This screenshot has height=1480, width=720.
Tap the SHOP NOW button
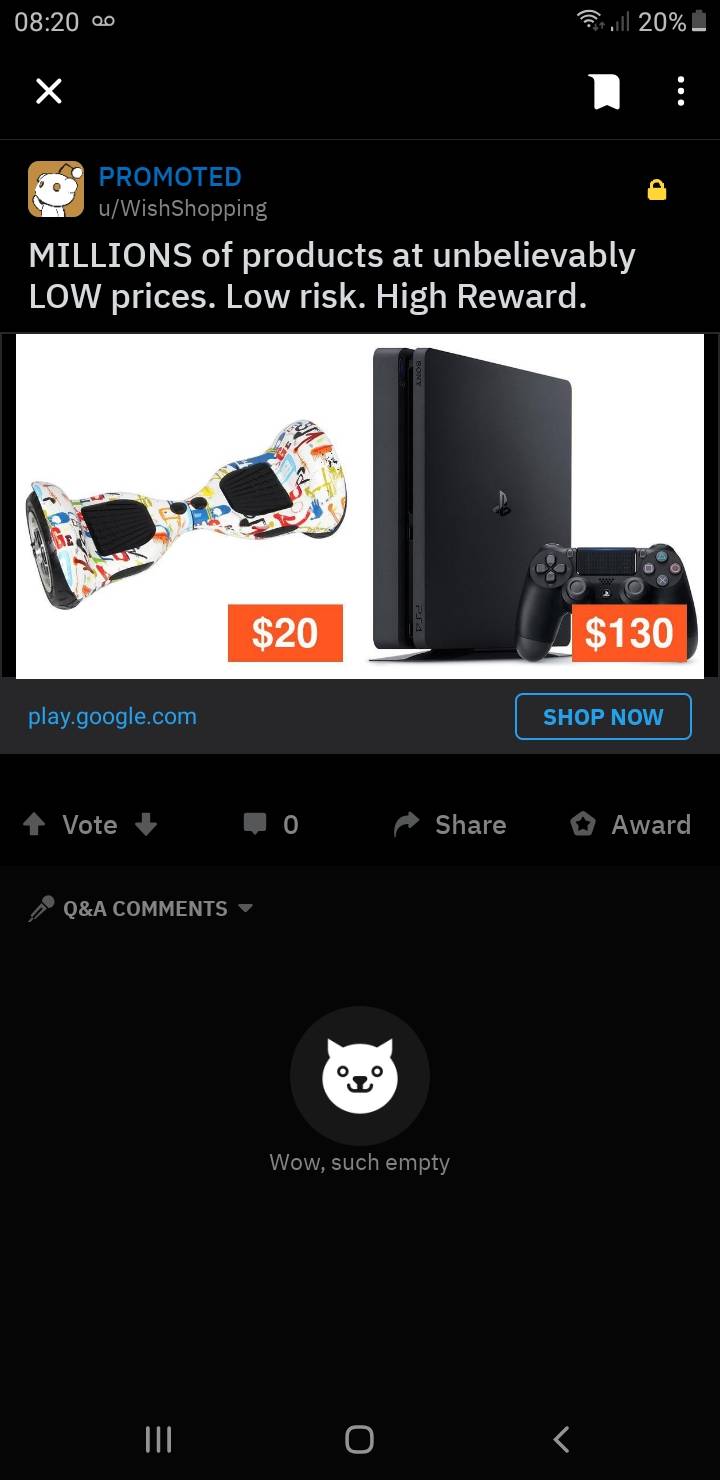(x=603, y=716)
